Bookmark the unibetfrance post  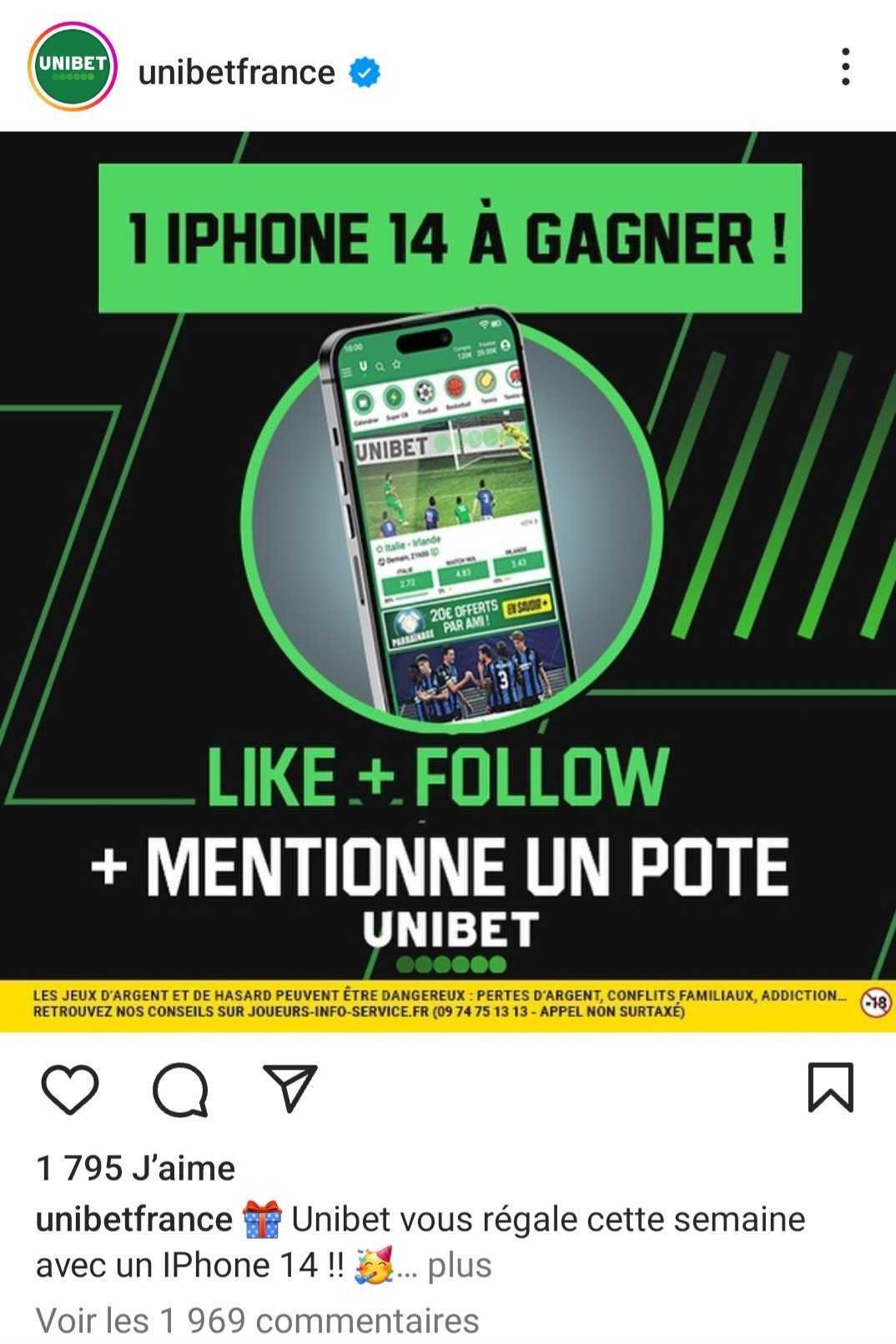pyautogui.click(x=830, y=1087)
